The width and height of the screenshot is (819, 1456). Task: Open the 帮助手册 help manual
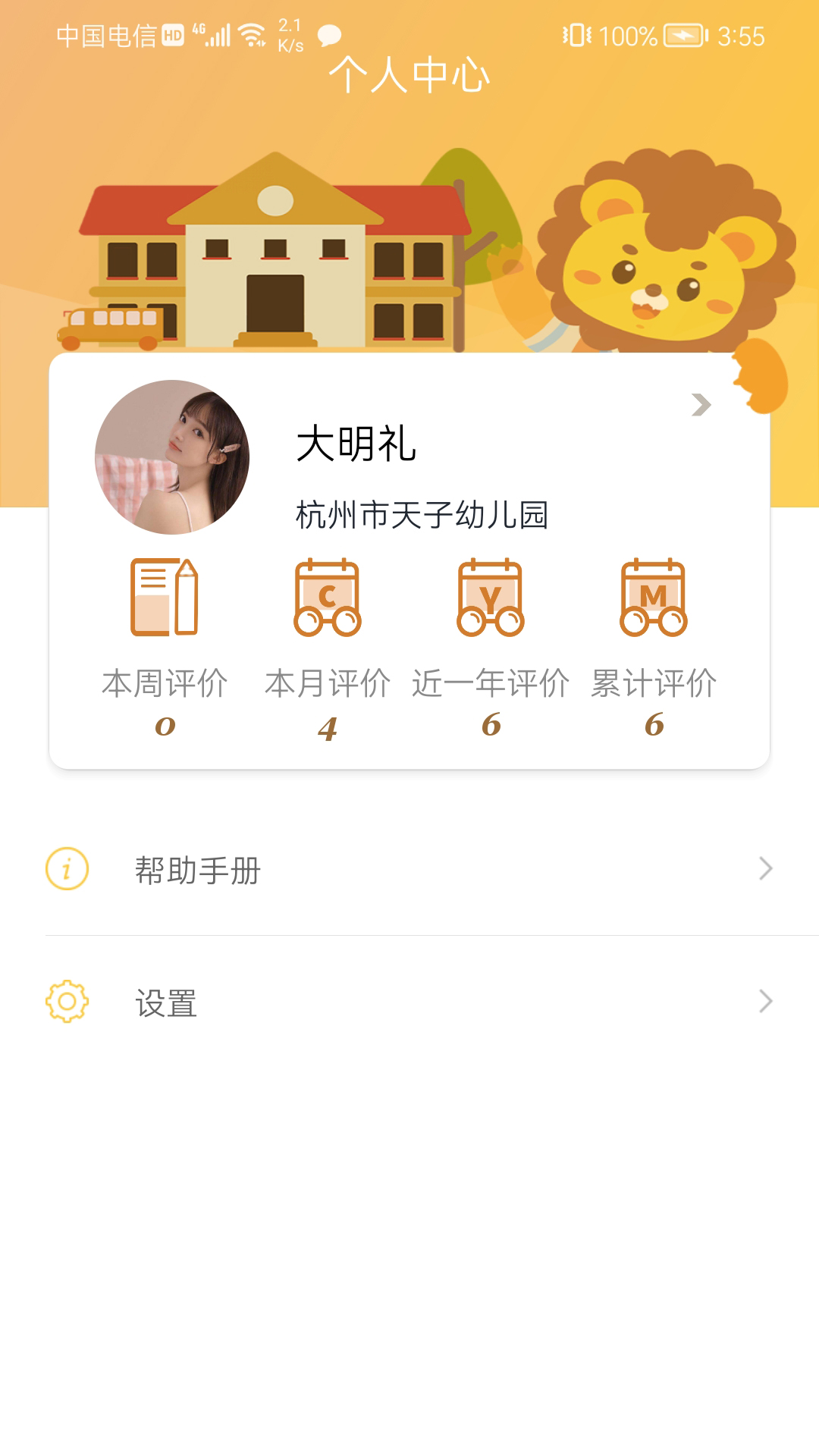point(409,869)
